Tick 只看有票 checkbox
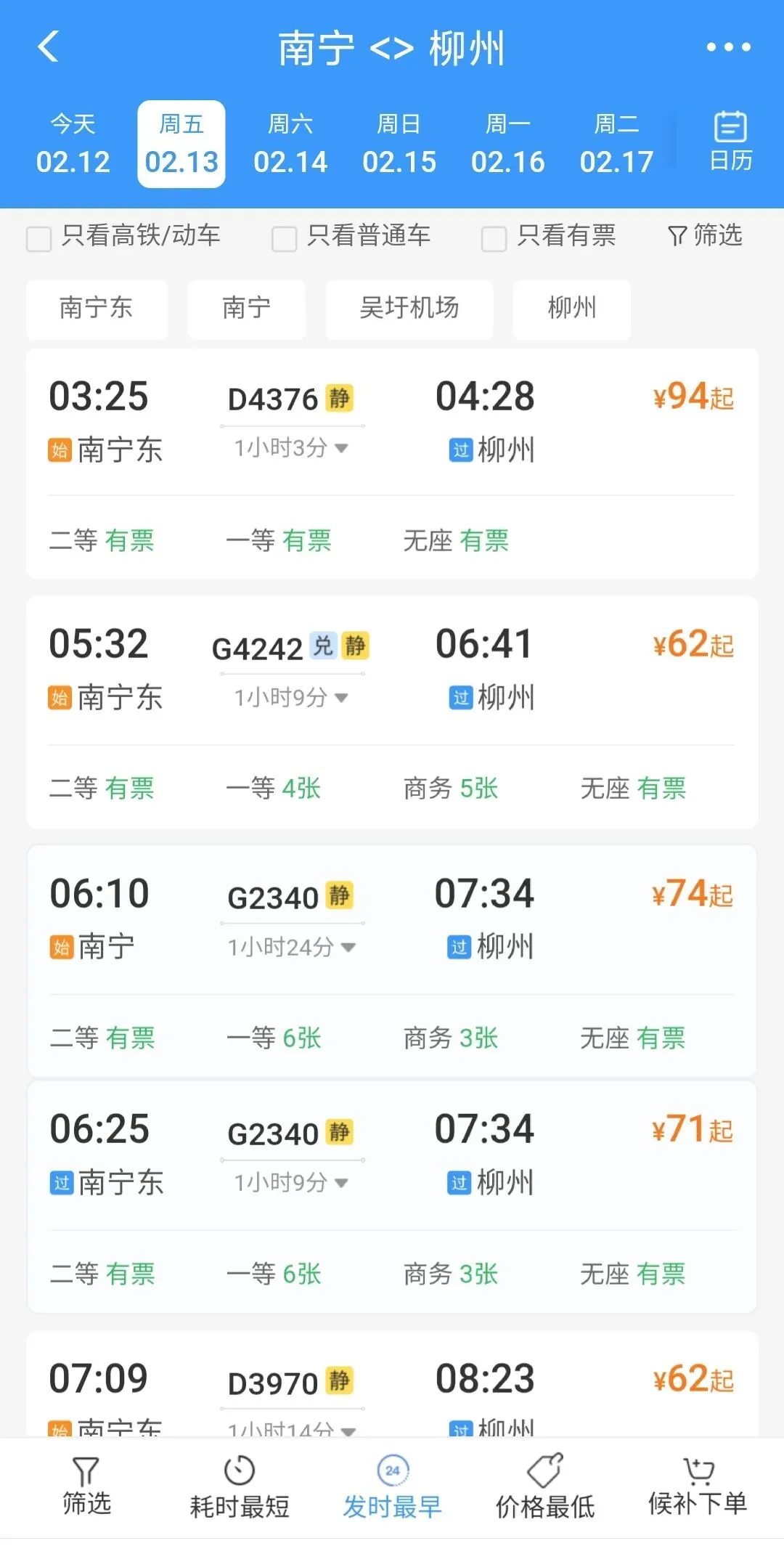The image size is (784, 1546). (494, 237)
